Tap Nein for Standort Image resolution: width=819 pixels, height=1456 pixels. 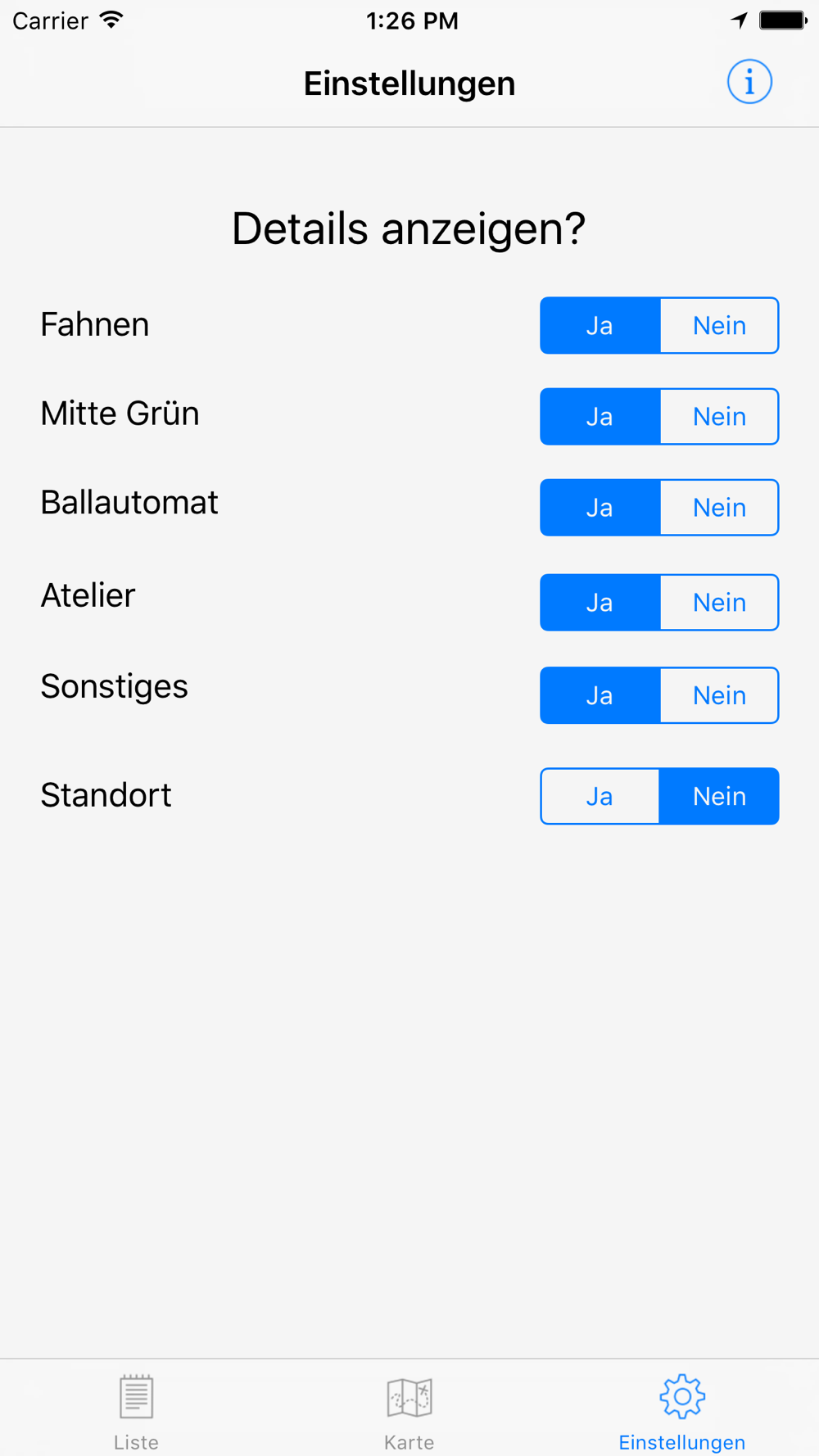pyautogui.click(x=719, y=796)
